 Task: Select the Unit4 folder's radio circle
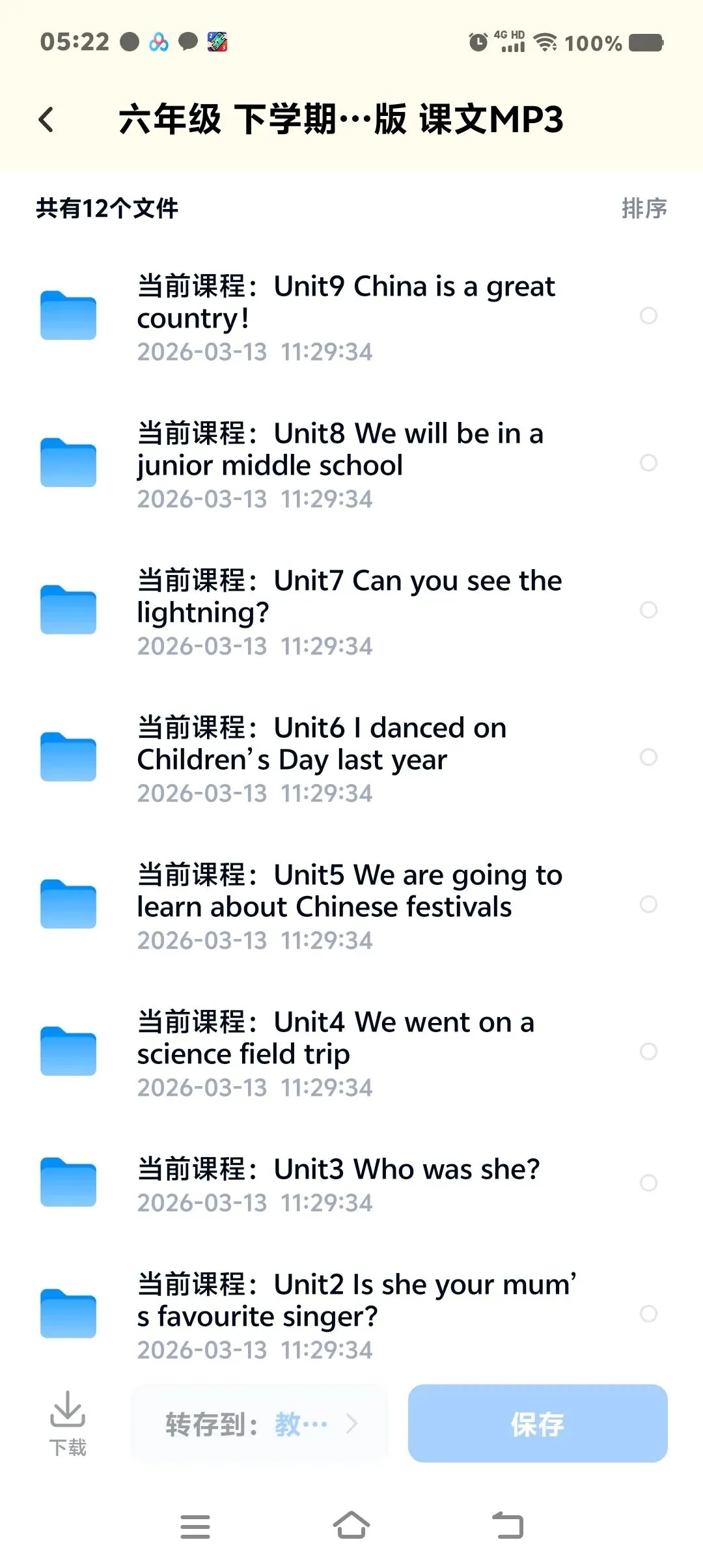click(648, 1052)
